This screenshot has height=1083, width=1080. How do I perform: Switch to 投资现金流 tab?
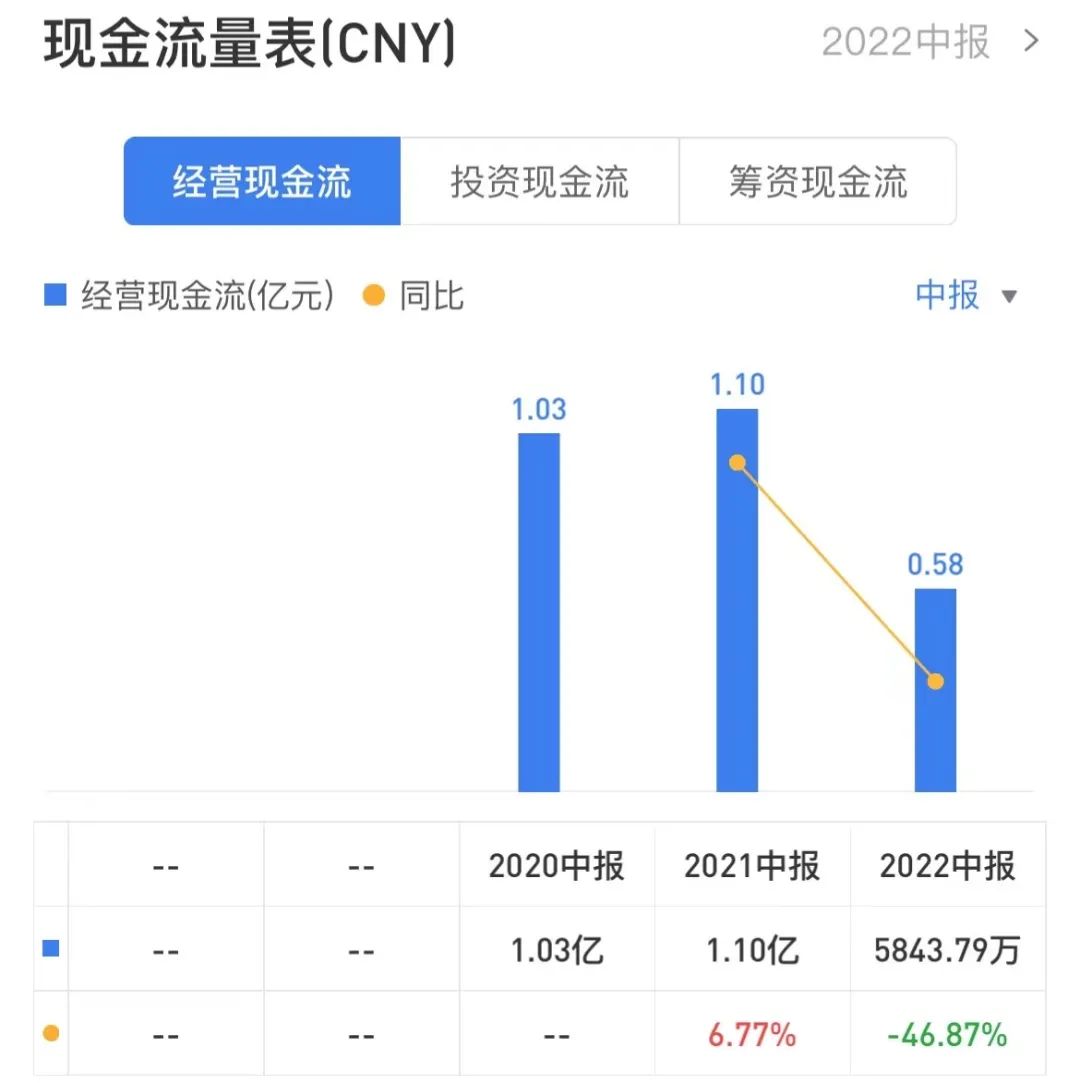point(540,182)
